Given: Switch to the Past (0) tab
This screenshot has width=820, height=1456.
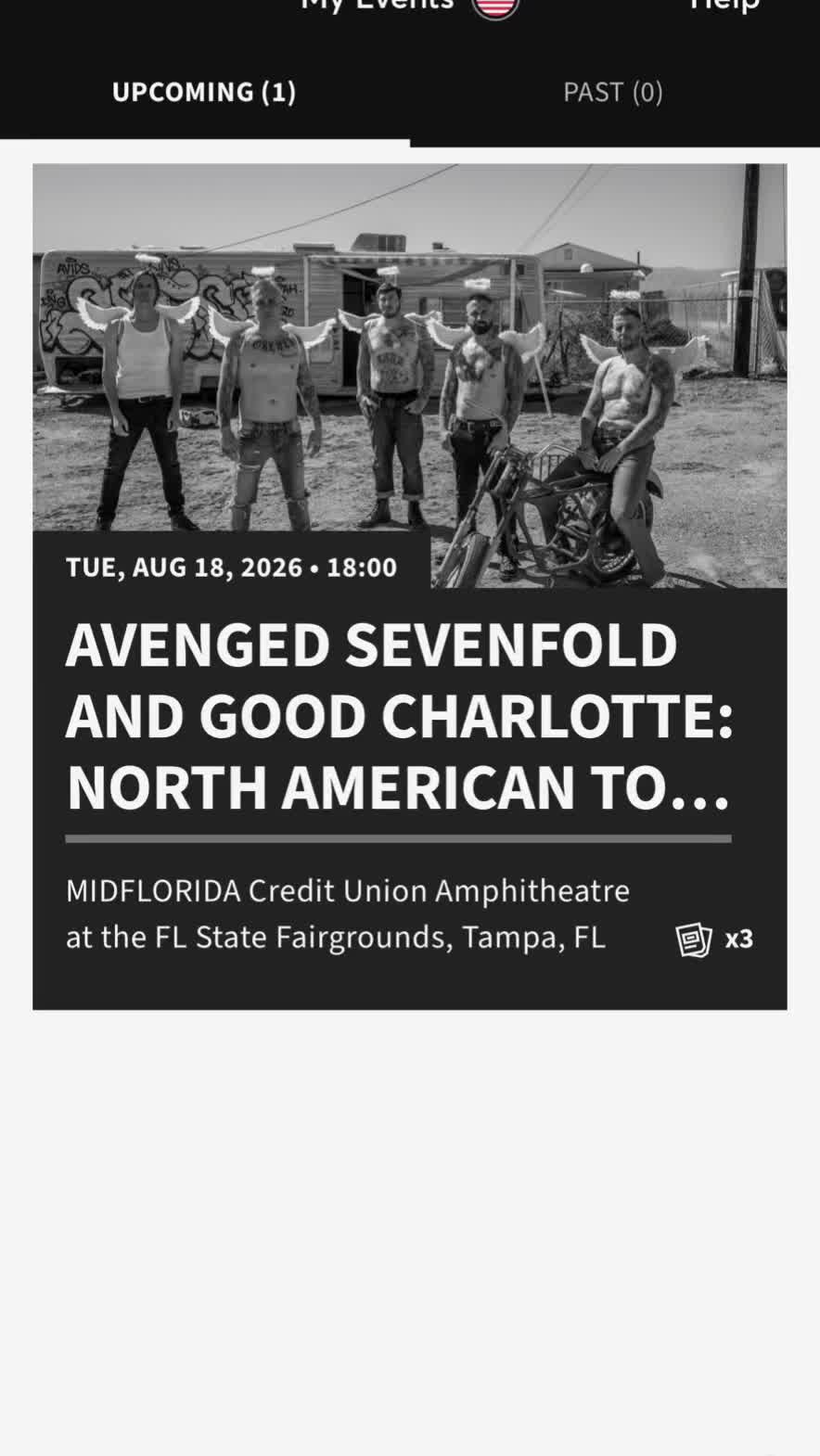Looking at the screenshot, I should pyautogui.click(x=612, y=93).
